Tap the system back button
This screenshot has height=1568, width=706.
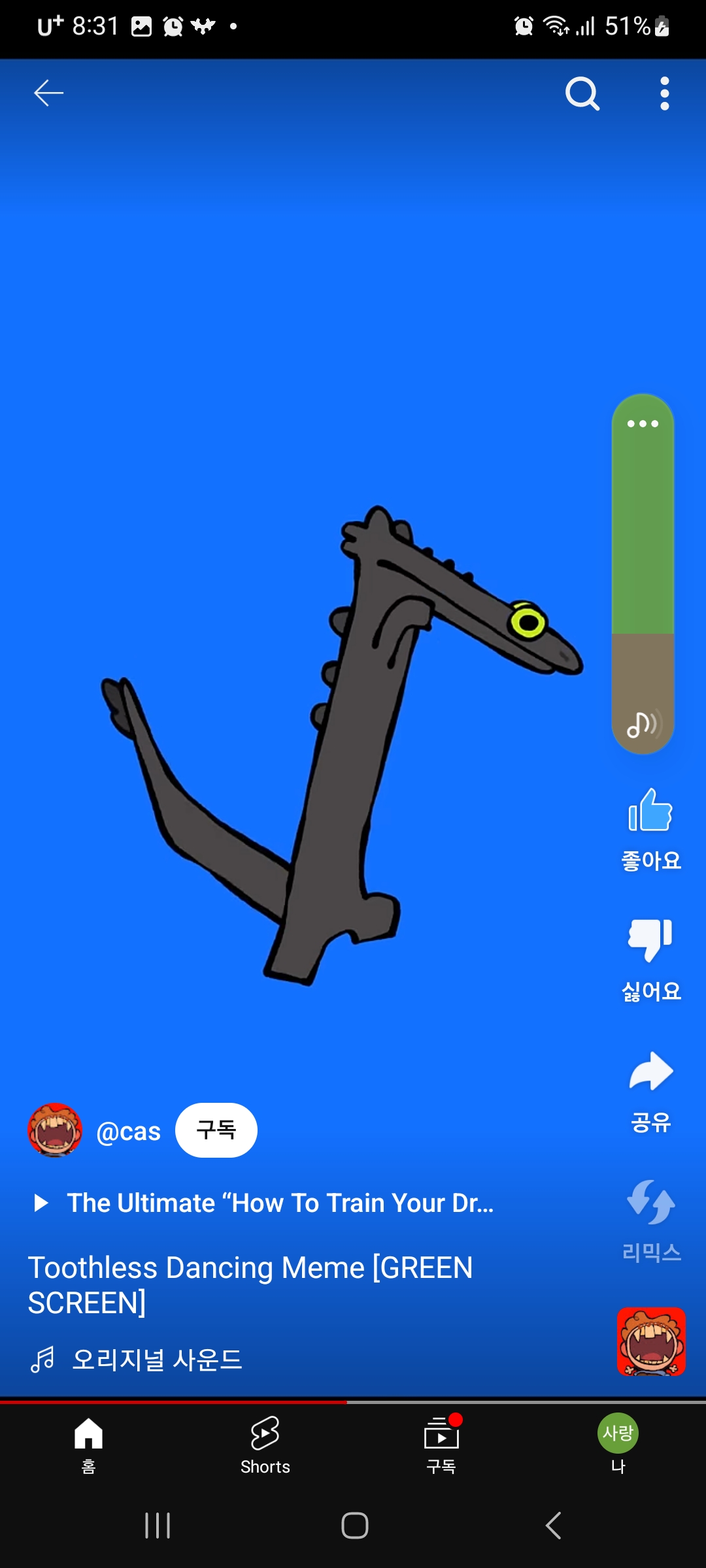(x=553, y=1526)
